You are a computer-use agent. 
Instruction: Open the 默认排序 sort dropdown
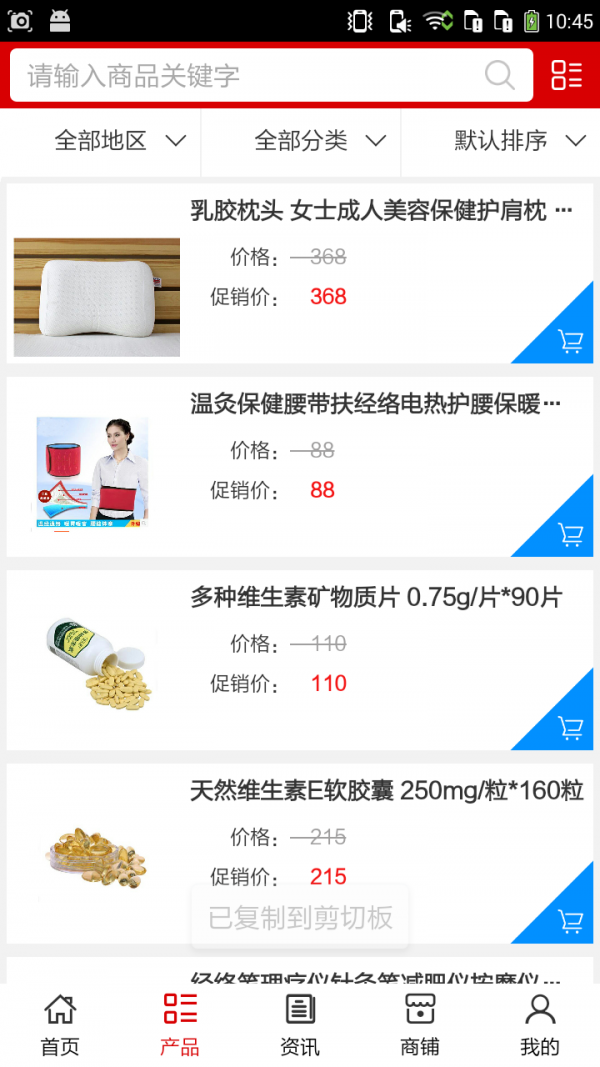[520, 141]
